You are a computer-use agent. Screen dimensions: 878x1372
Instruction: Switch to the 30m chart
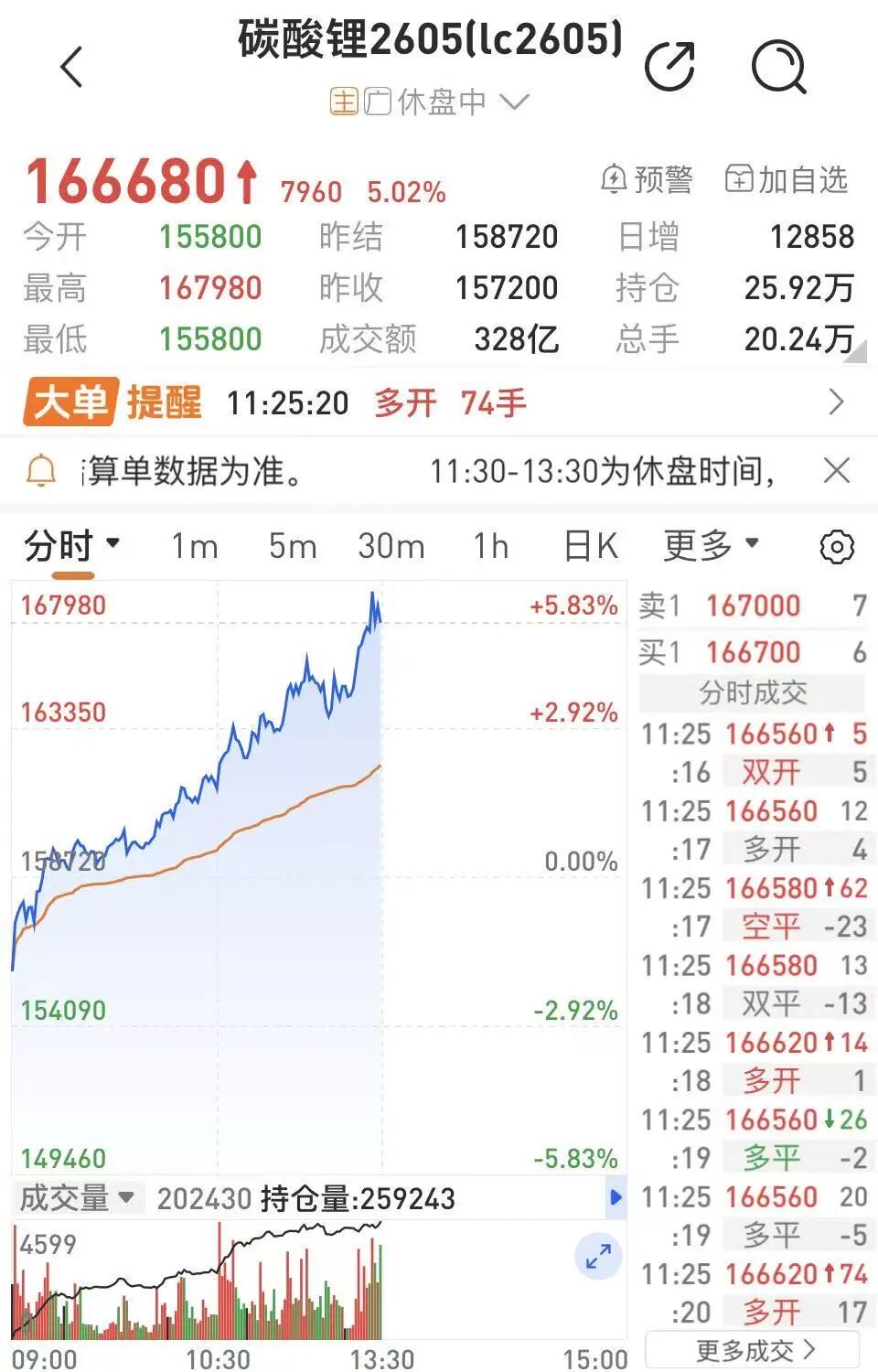tap(391, 546)
